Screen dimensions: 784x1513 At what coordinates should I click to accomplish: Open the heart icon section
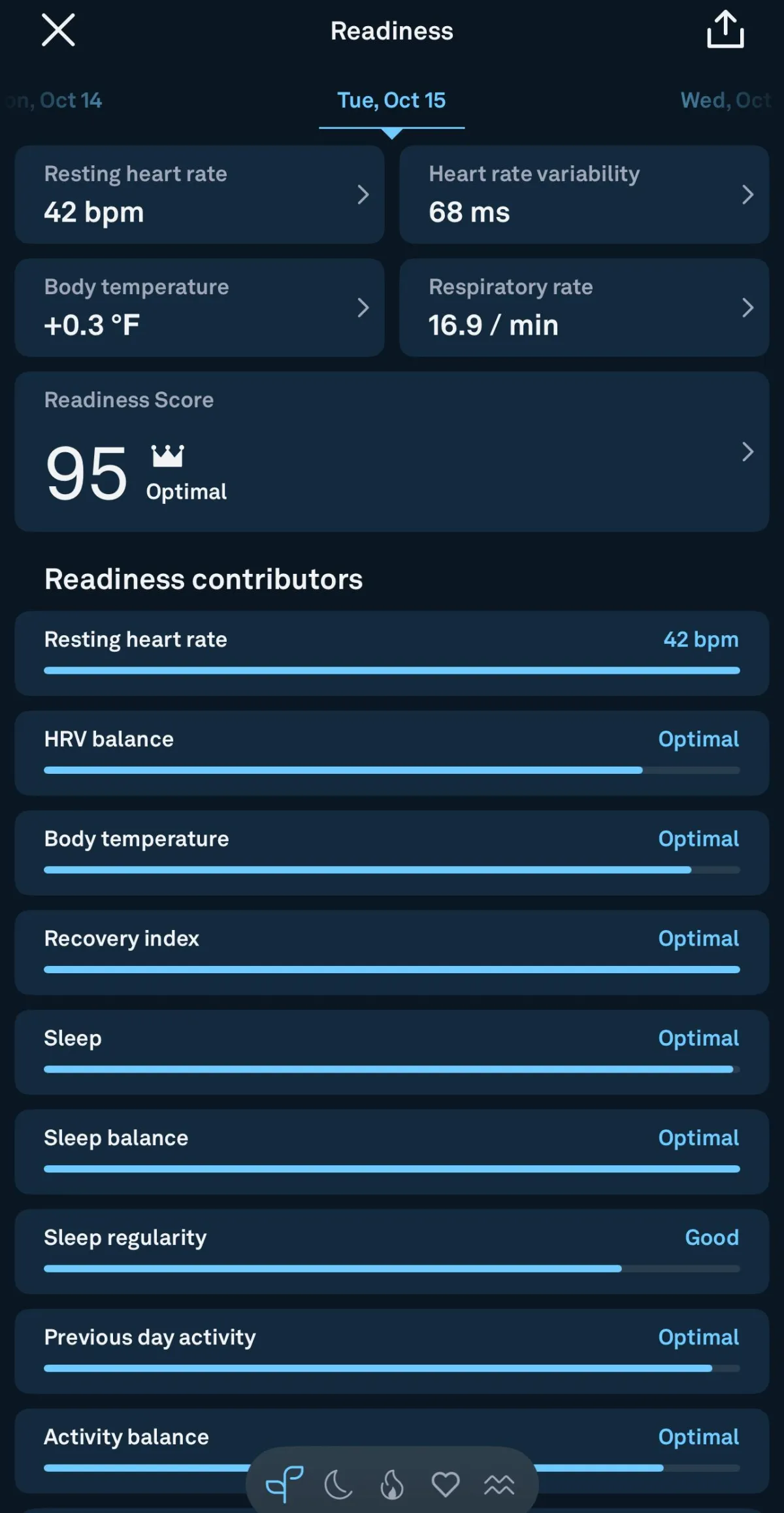[446, 1484]
